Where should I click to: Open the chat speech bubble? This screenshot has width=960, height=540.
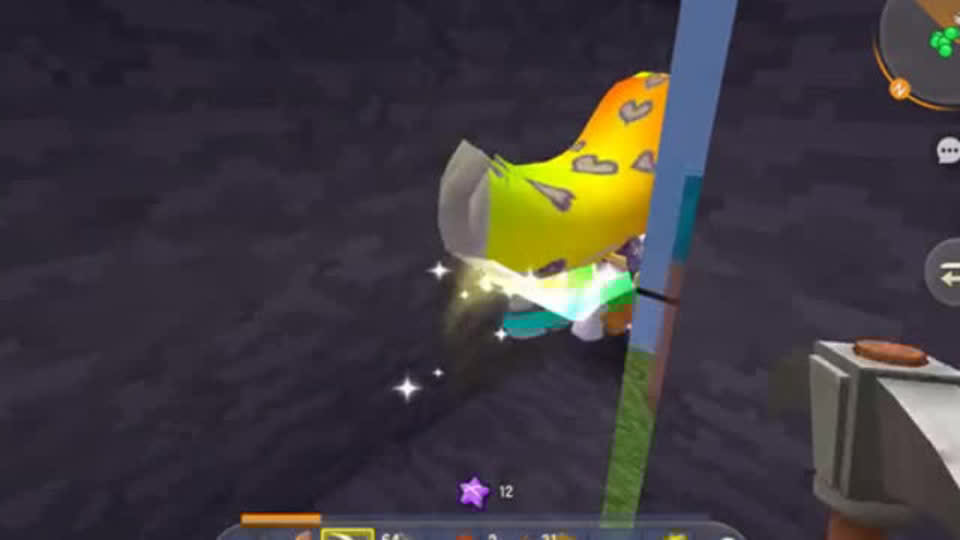coord(948,150)
